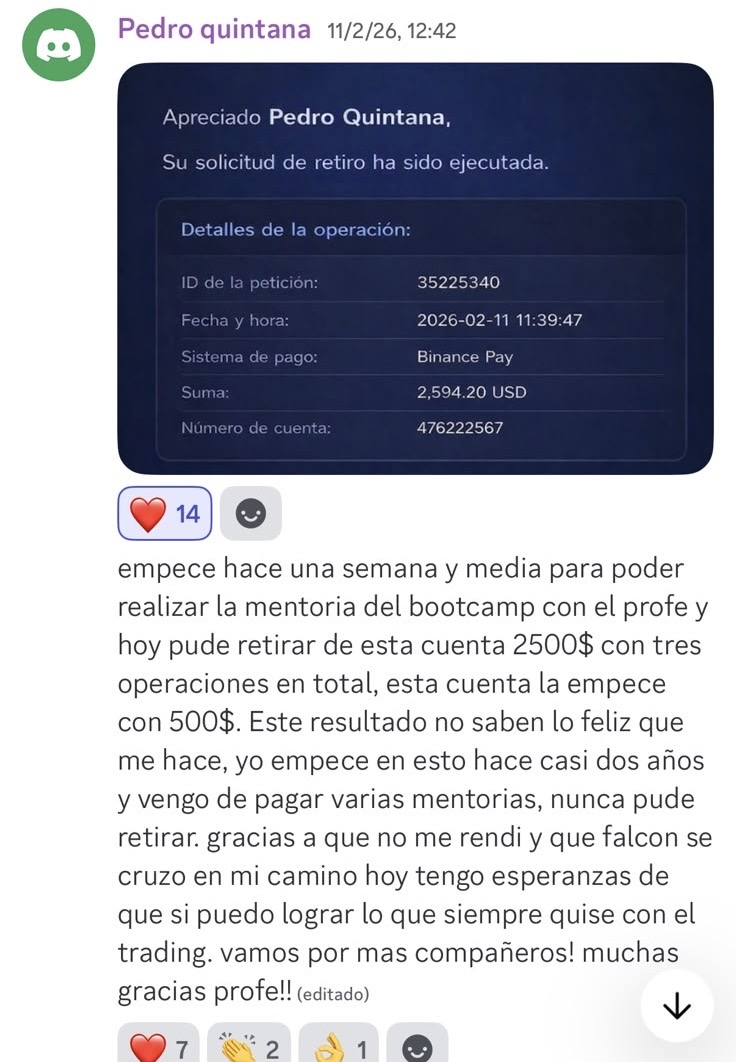Jump to latest messages with down arrow
Viewport: 736px width, 1062px height.
click(676, 1006)
